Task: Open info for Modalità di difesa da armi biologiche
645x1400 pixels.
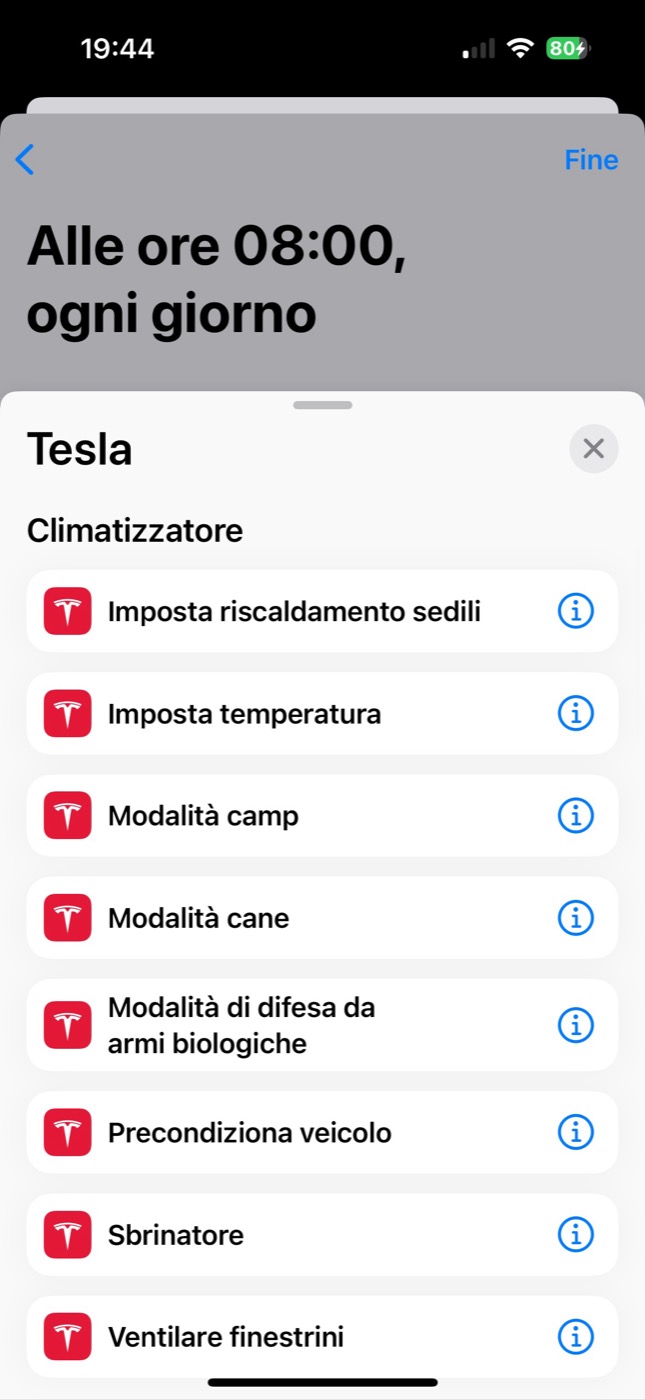Action: point(575,1025)
